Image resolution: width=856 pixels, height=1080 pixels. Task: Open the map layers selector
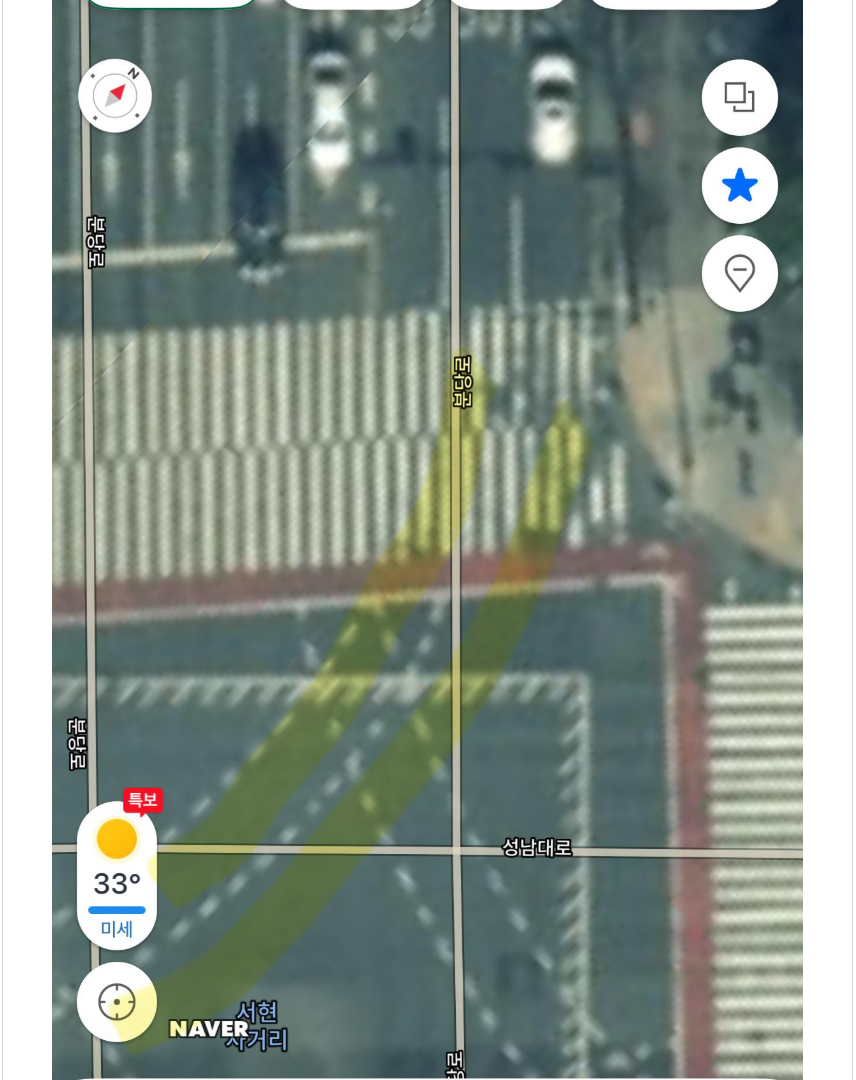point(740,97)
